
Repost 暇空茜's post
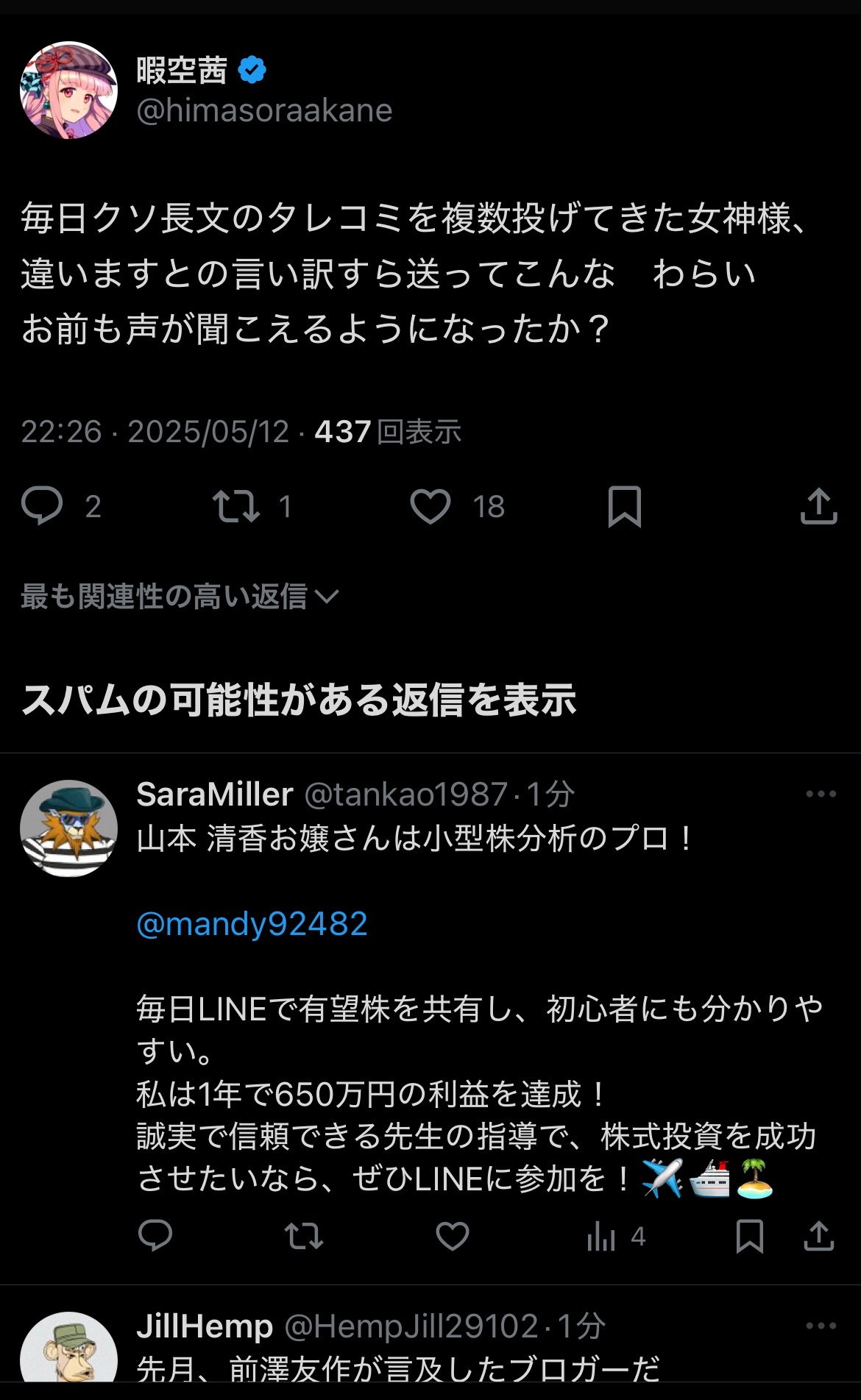(x=235, y=506)
